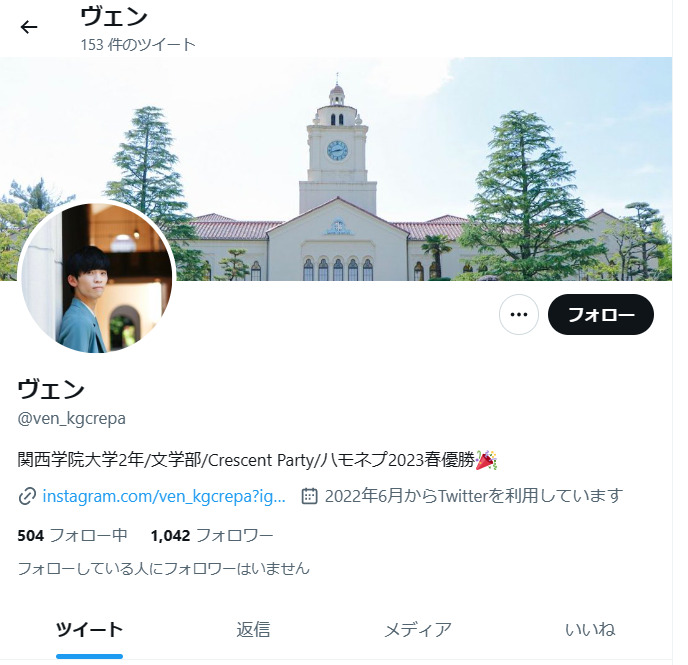
Task: Open ヴェン's profile picture
Action: [x=97, y=277]
